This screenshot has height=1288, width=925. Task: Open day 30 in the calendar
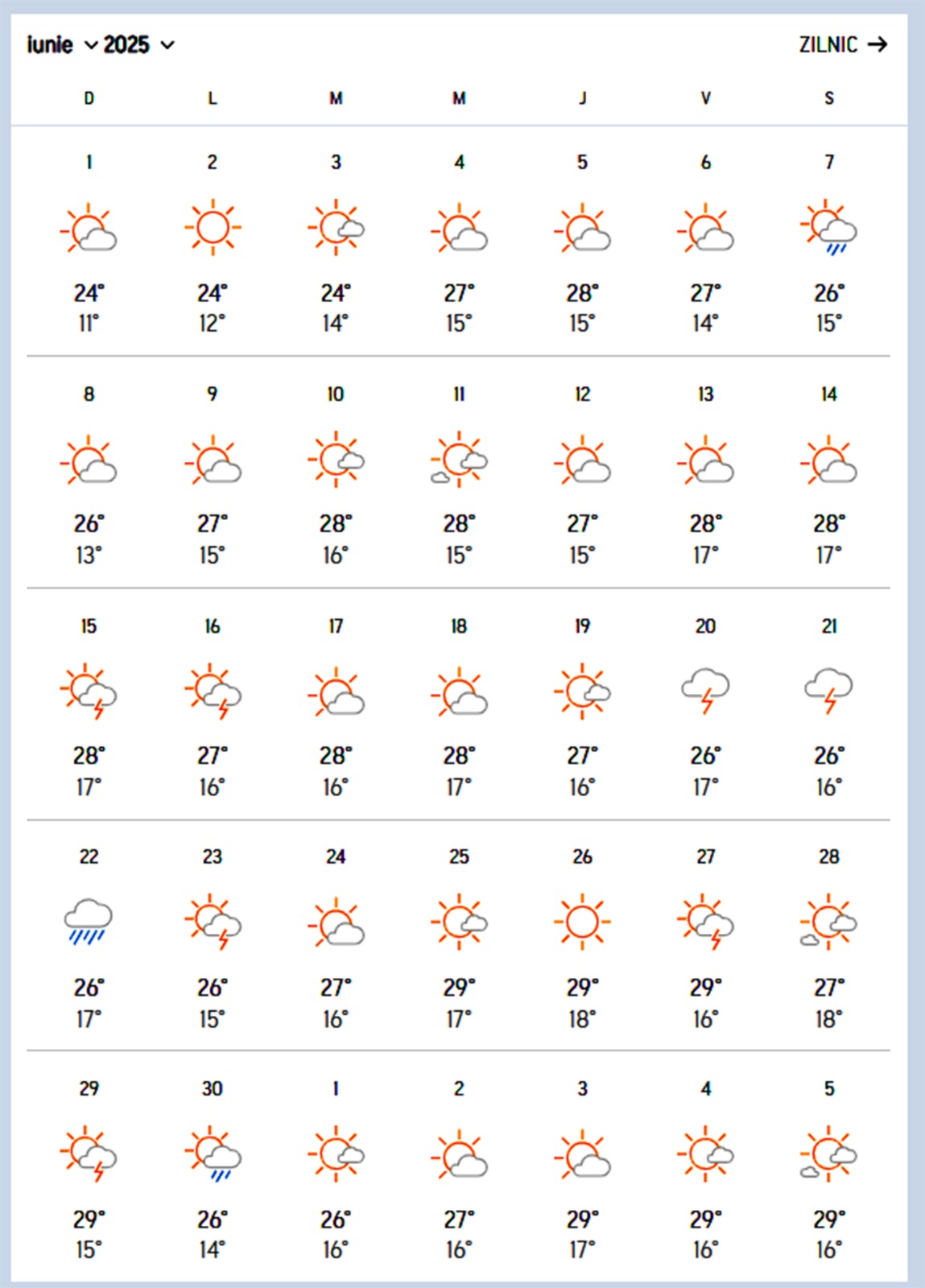[x=213, y=1167]
